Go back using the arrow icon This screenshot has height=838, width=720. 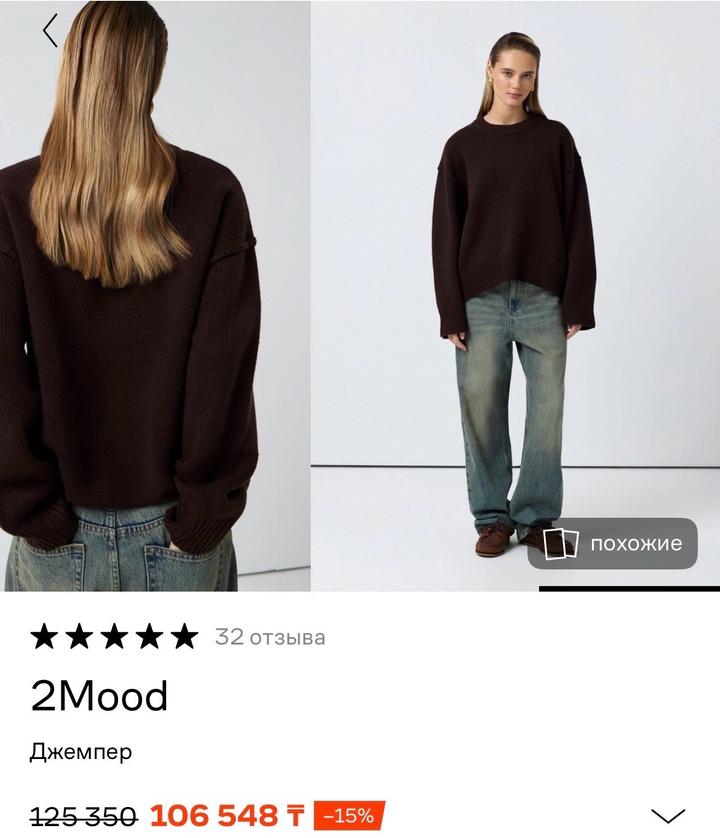click(x=50, y=30)
